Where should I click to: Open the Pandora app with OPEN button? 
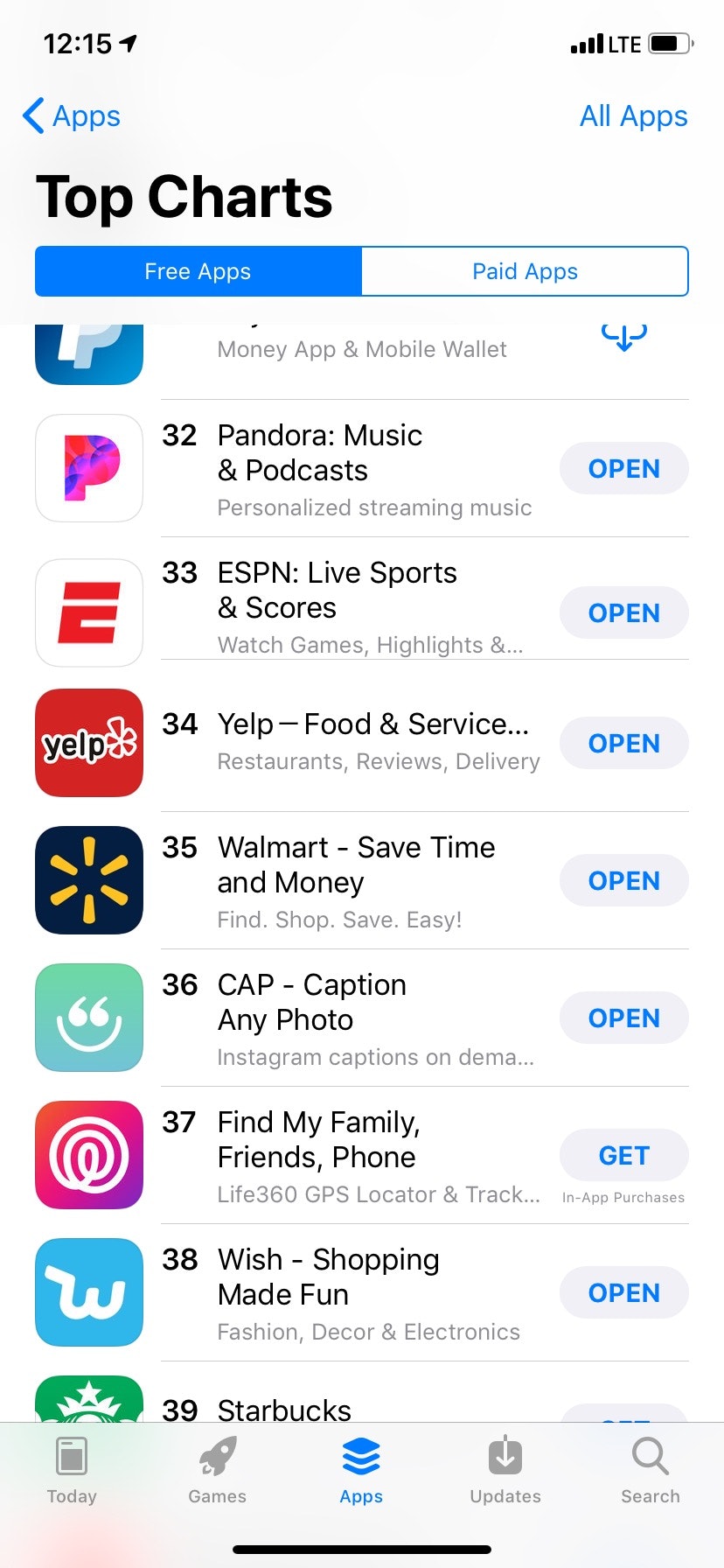[623, 469]
